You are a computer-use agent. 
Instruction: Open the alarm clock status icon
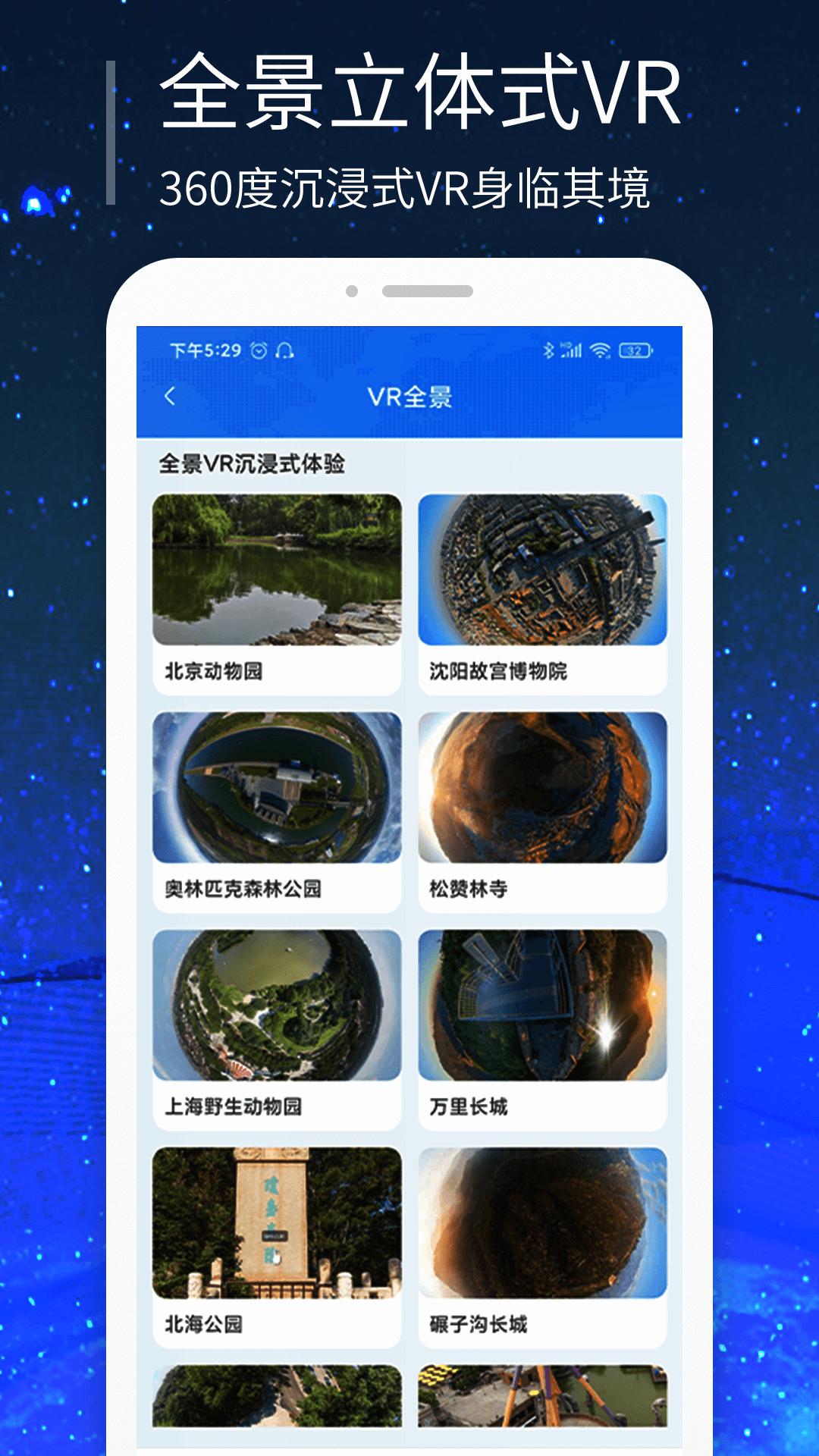pos(257,349)
